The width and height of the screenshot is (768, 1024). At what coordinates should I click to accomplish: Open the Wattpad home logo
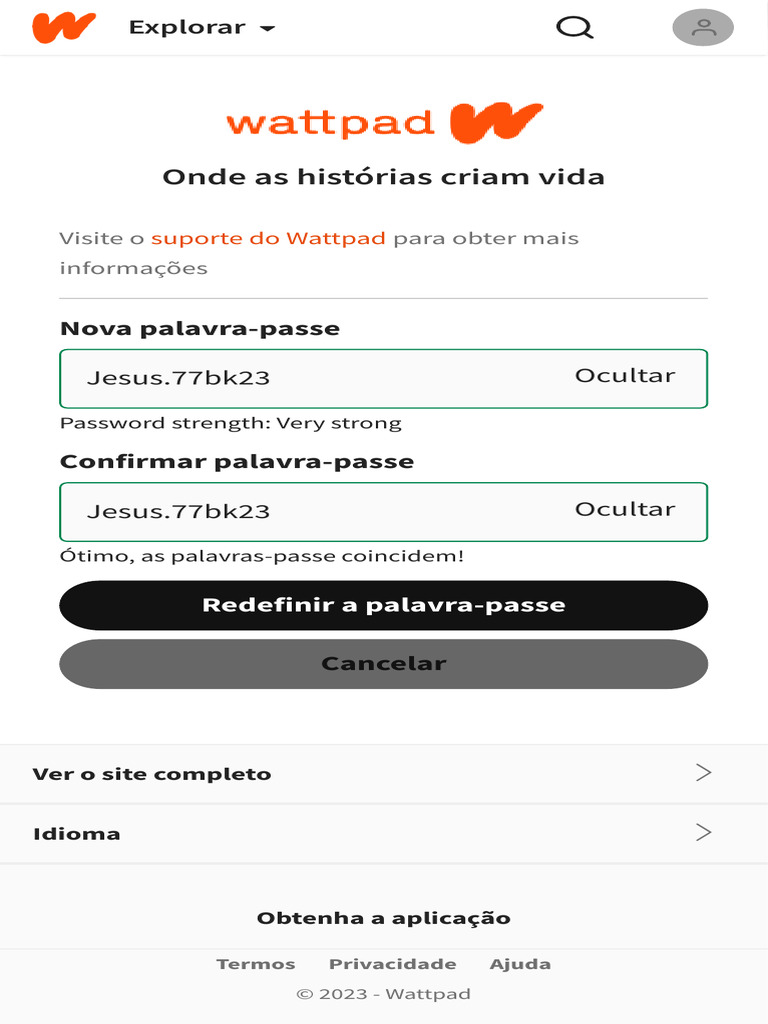point(64,28)
